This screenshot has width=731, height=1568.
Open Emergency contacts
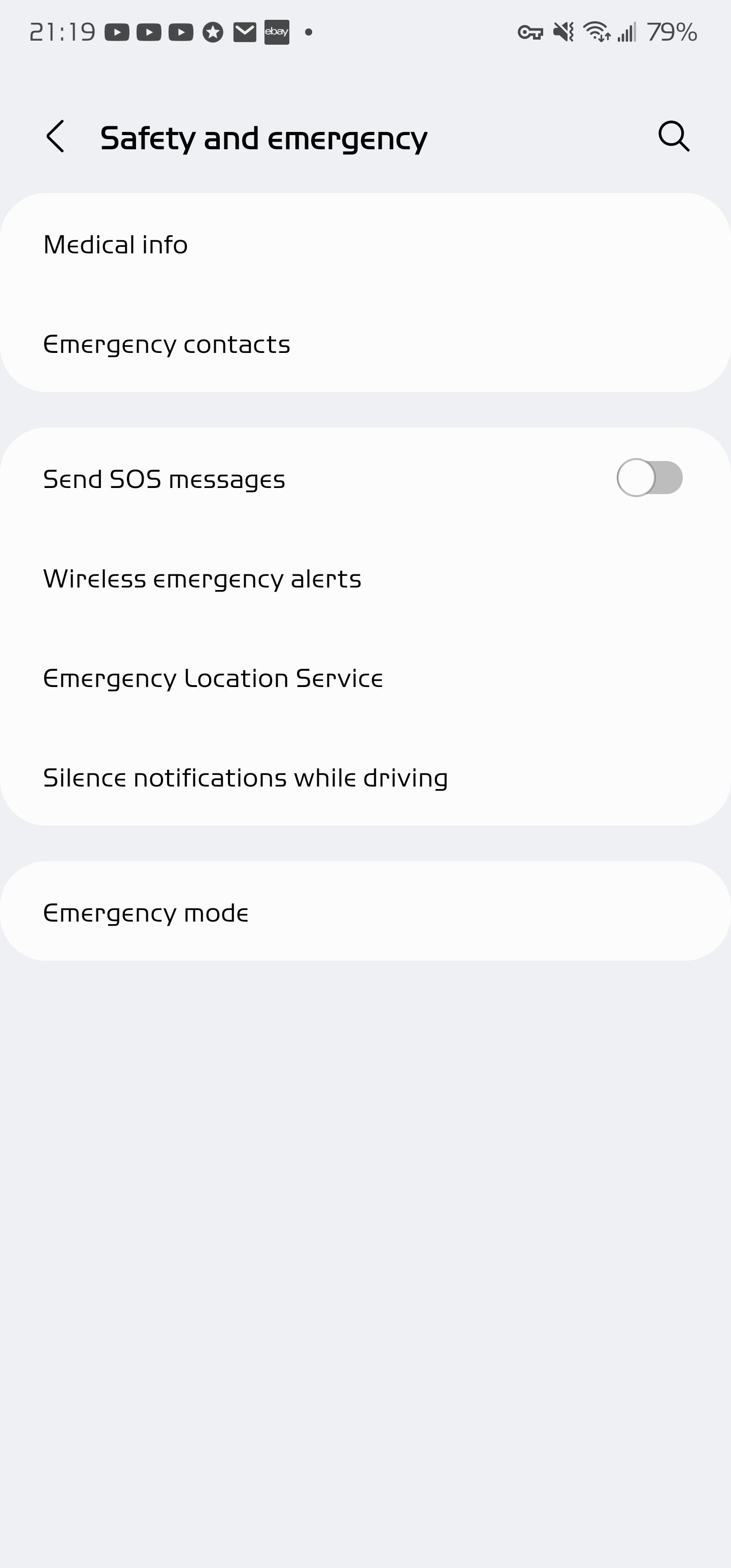tap(166, 344)
